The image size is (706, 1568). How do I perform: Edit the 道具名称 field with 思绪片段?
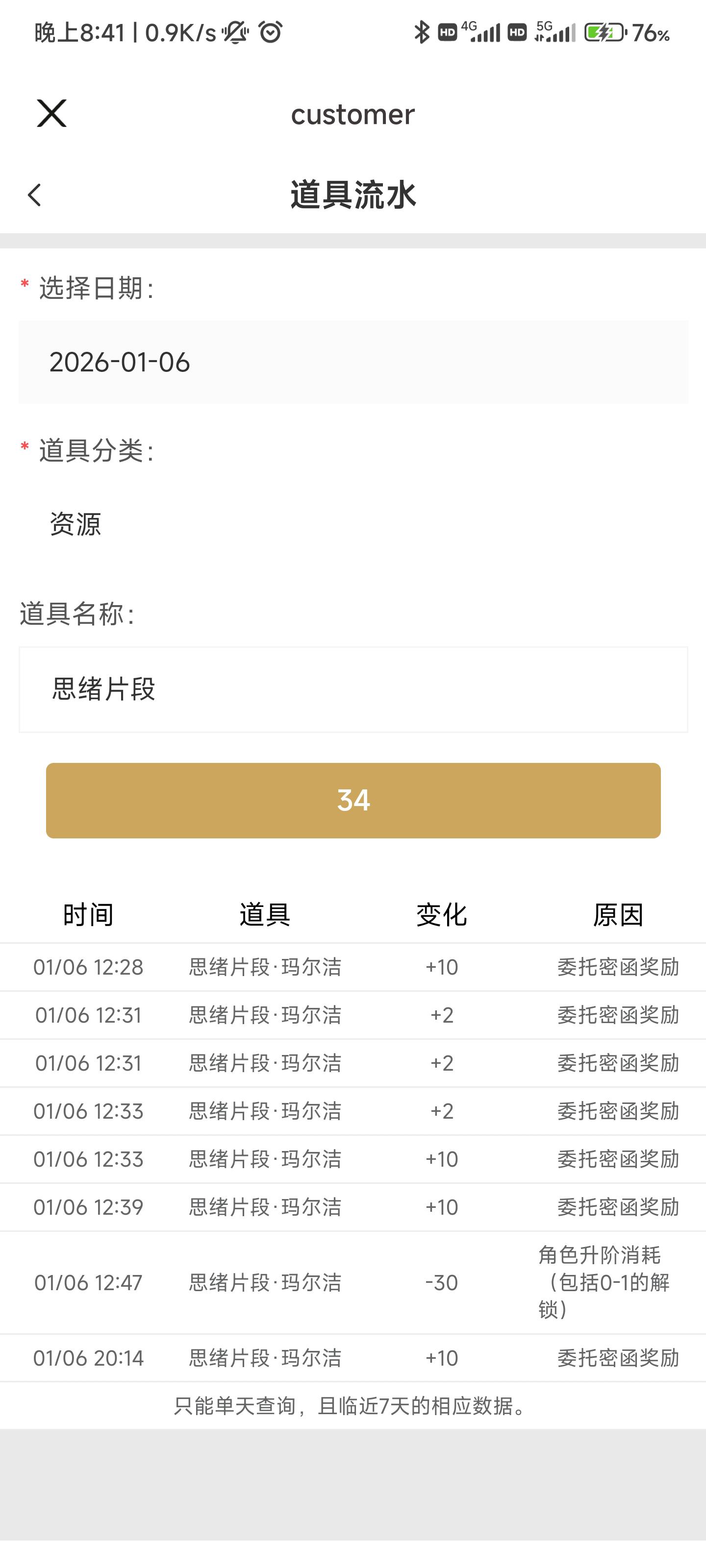353,689
